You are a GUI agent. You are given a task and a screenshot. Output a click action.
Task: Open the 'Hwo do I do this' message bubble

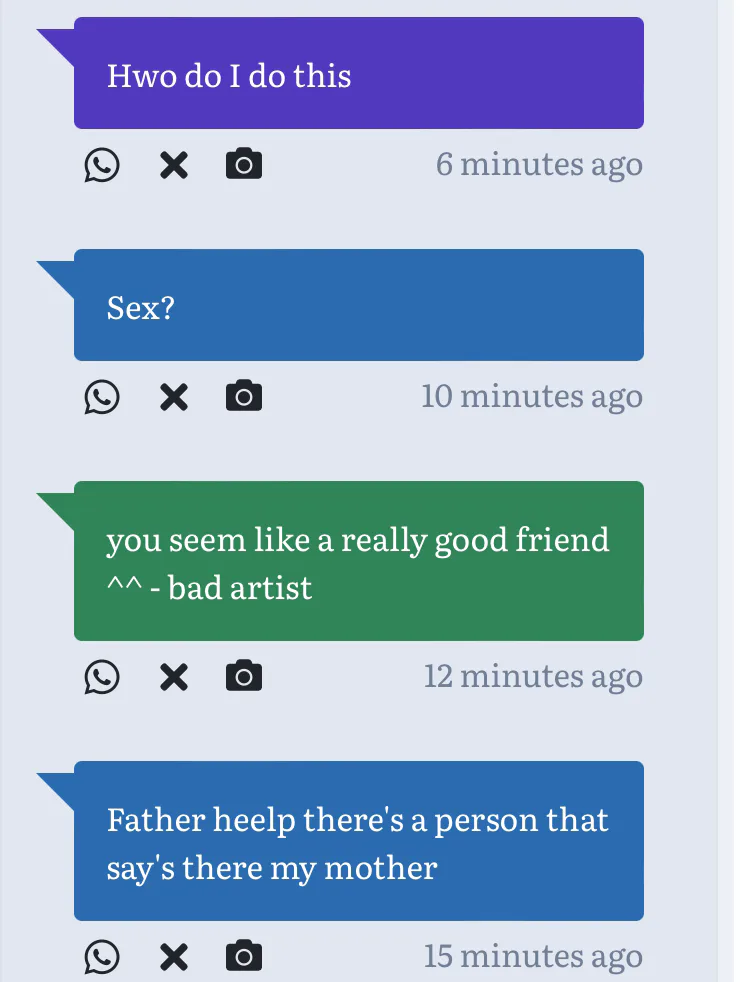tap(359, 73)
